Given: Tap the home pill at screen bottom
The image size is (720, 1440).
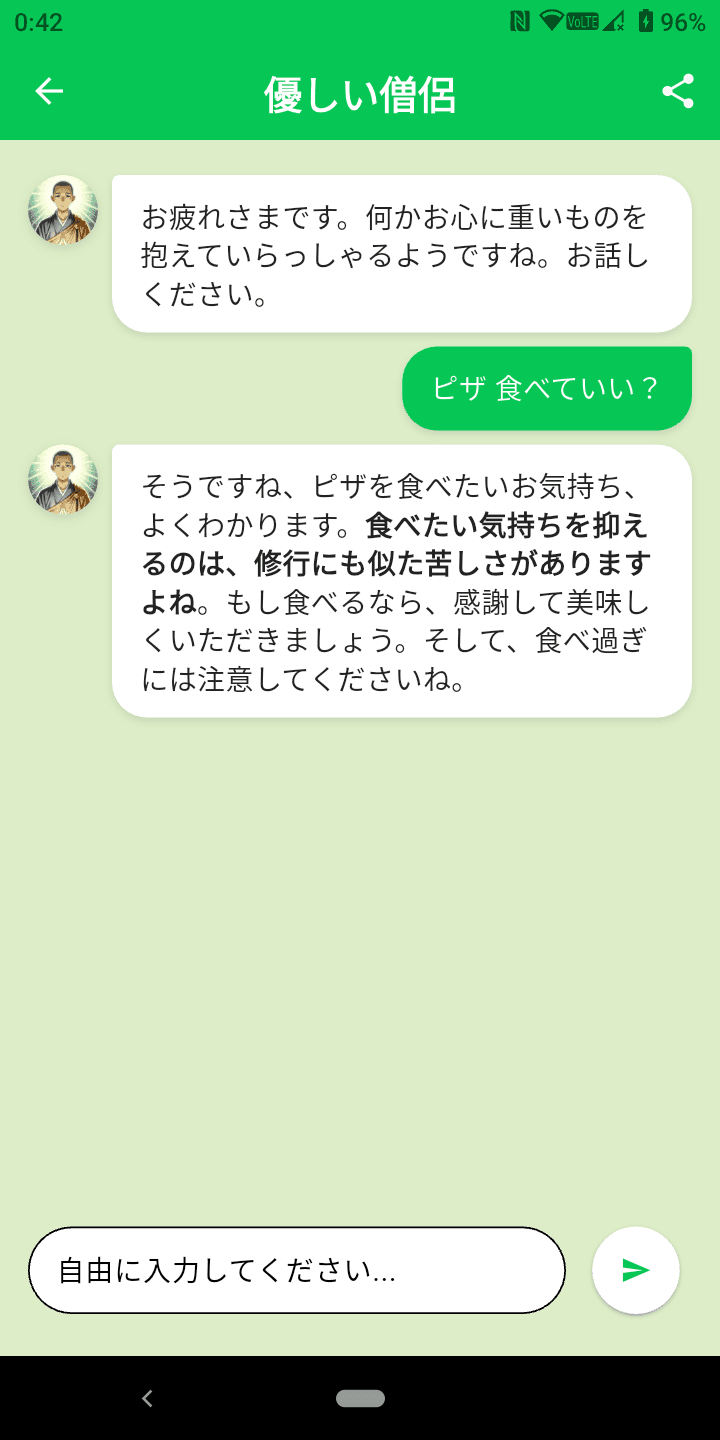Looking at the screenshot, I should point(360,1399).
